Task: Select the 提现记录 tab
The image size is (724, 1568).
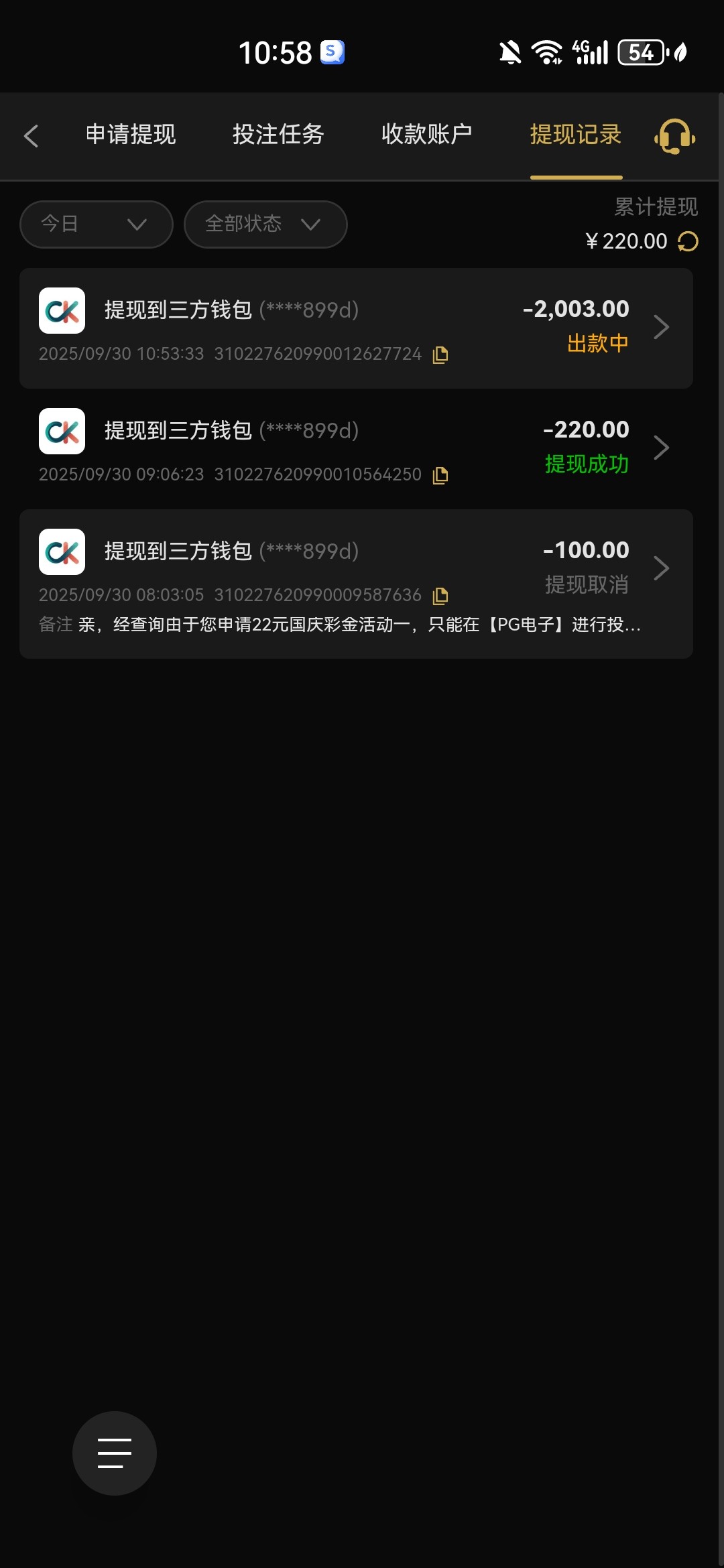Action: (575, 135)
